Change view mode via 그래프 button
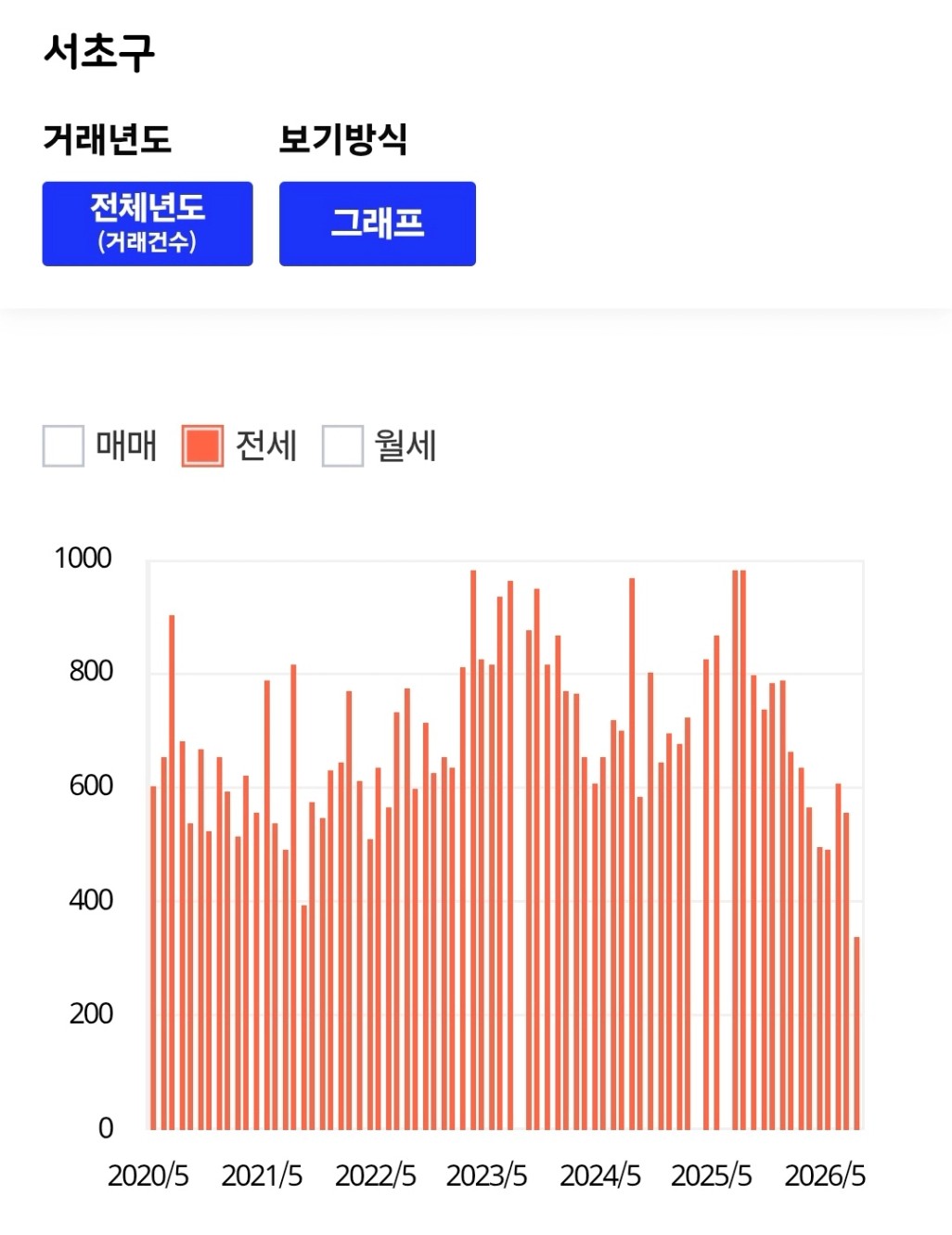 tap(378, 224)
